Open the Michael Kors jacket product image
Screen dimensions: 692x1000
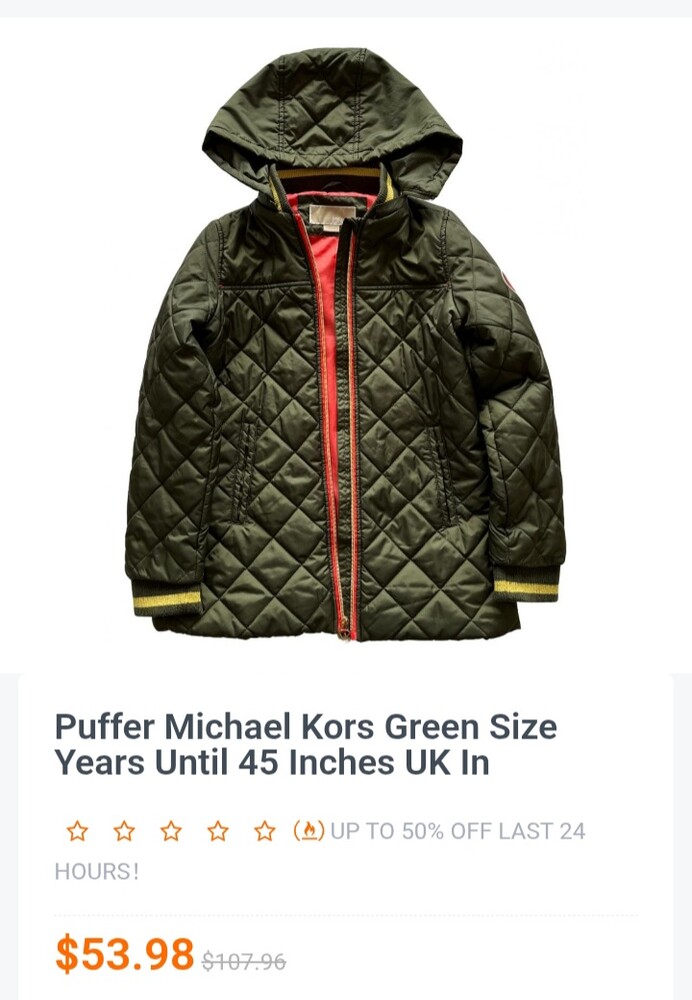(345, 345)
